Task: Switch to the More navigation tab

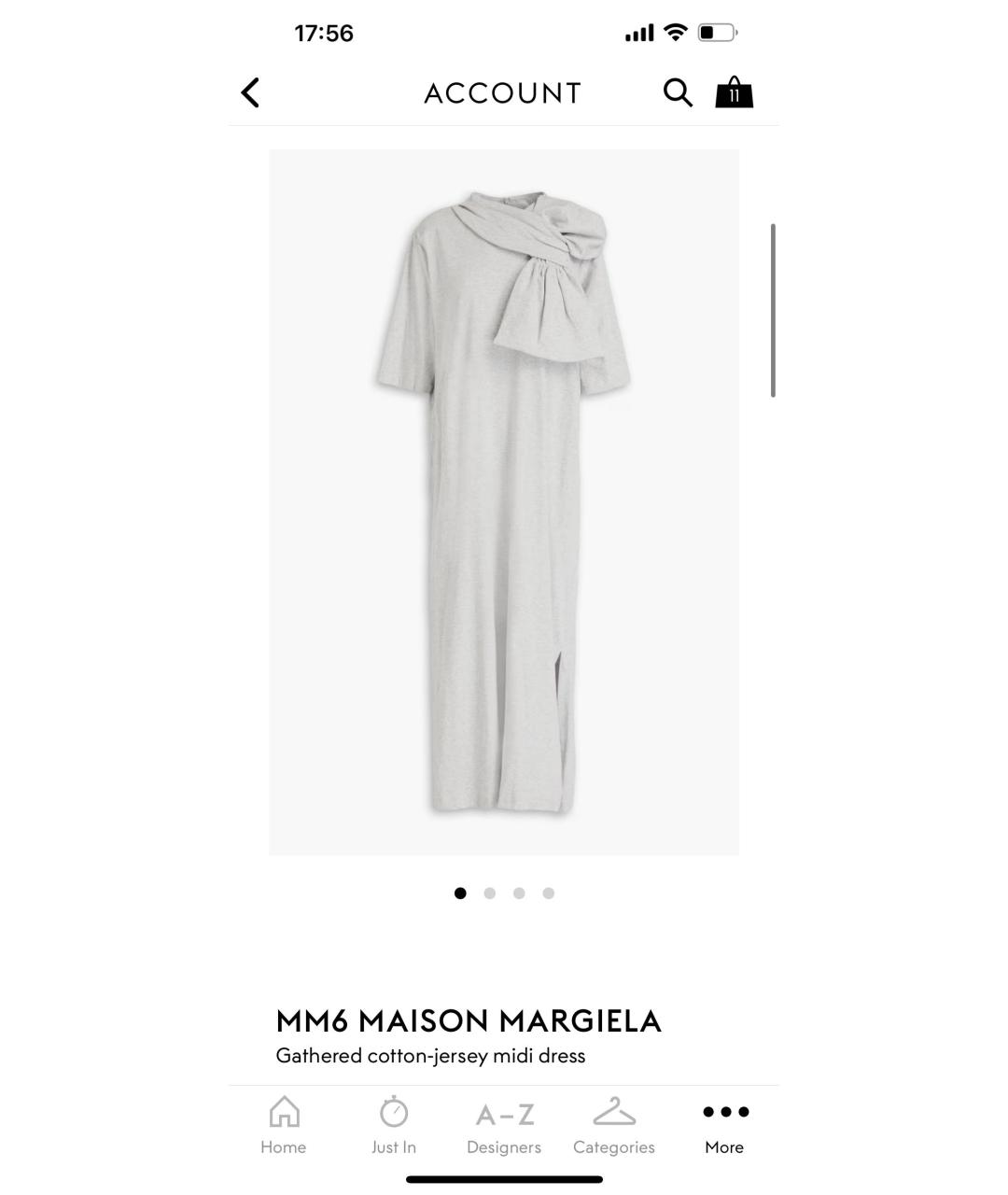Action: click(724, 1125)
